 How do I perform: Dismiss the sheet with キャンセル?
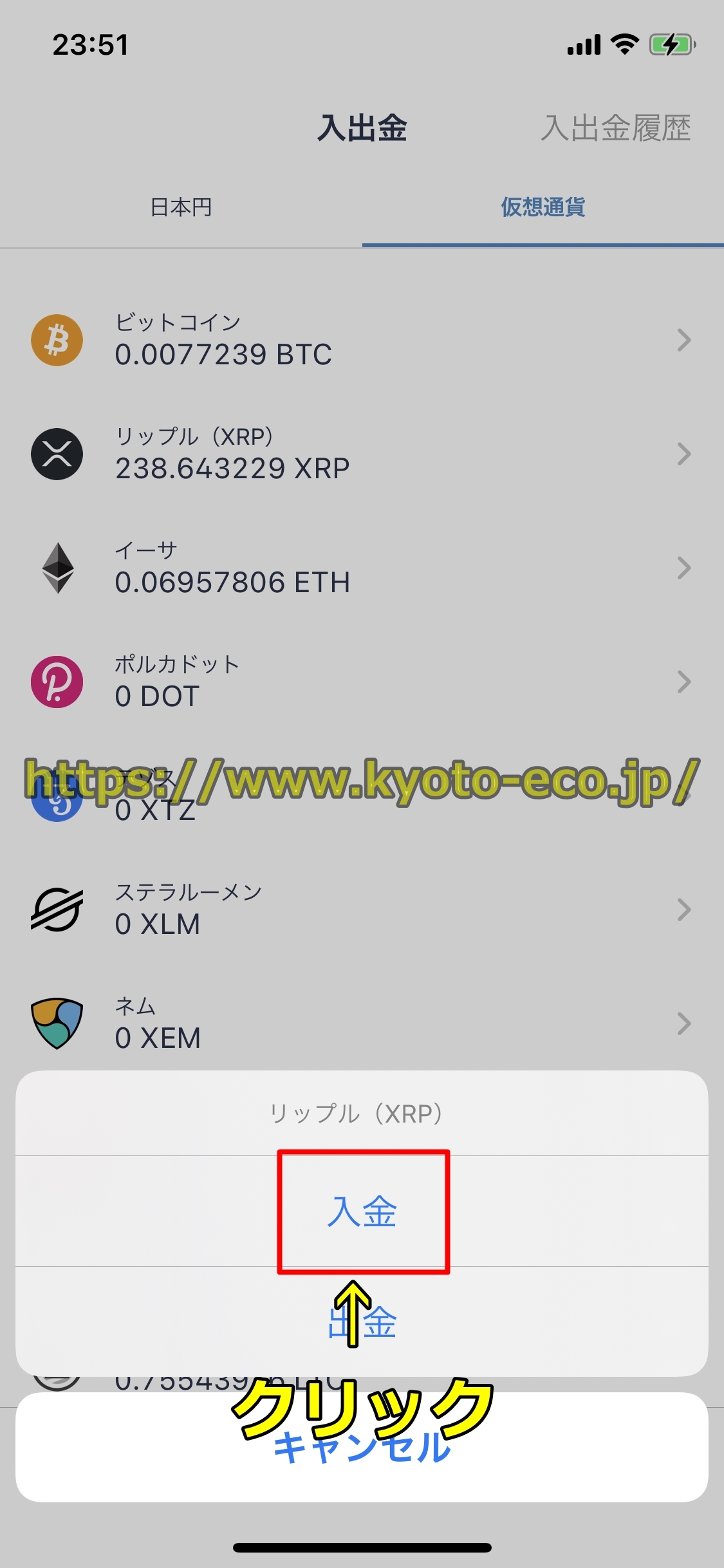coord(362,1448)
